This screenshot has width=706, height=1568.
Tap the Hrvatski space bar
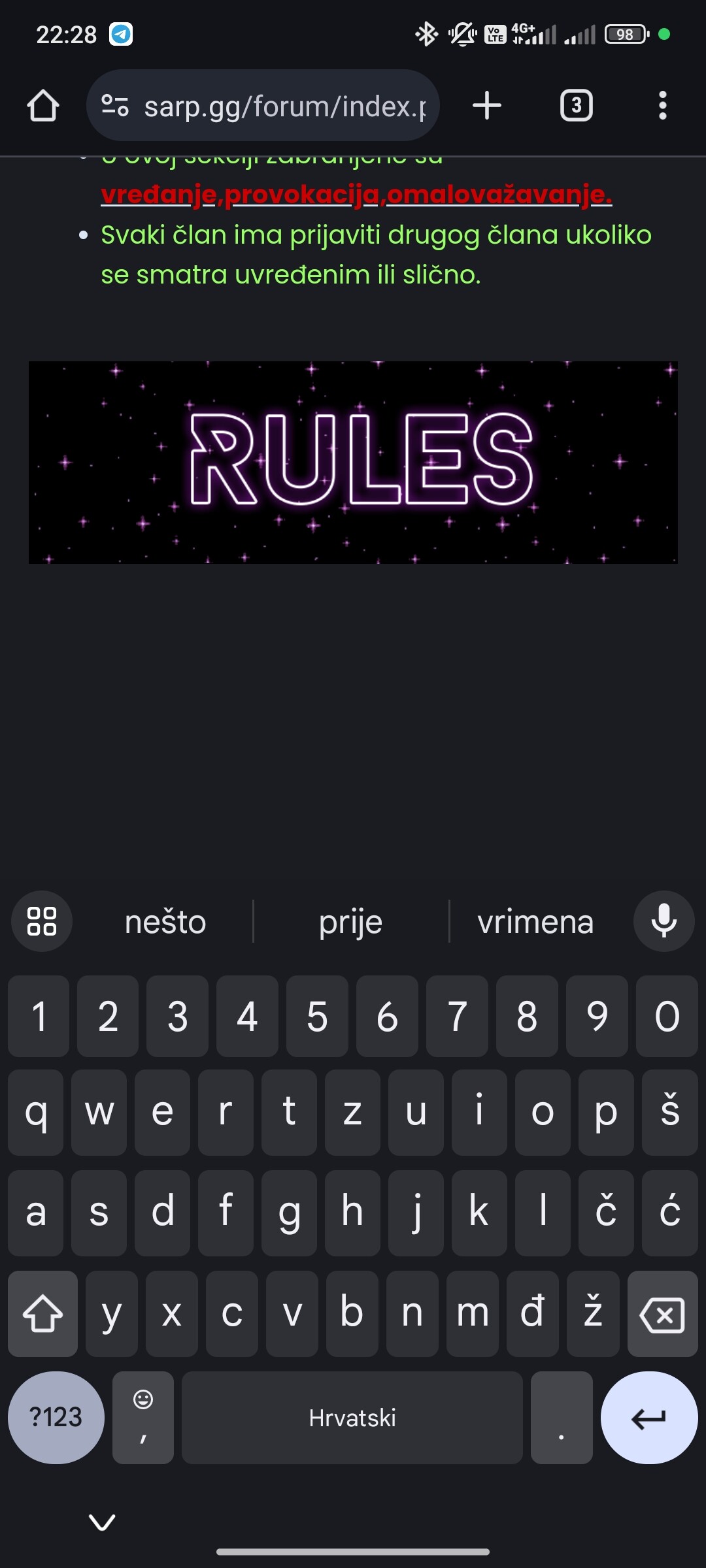pos(352,1418)
